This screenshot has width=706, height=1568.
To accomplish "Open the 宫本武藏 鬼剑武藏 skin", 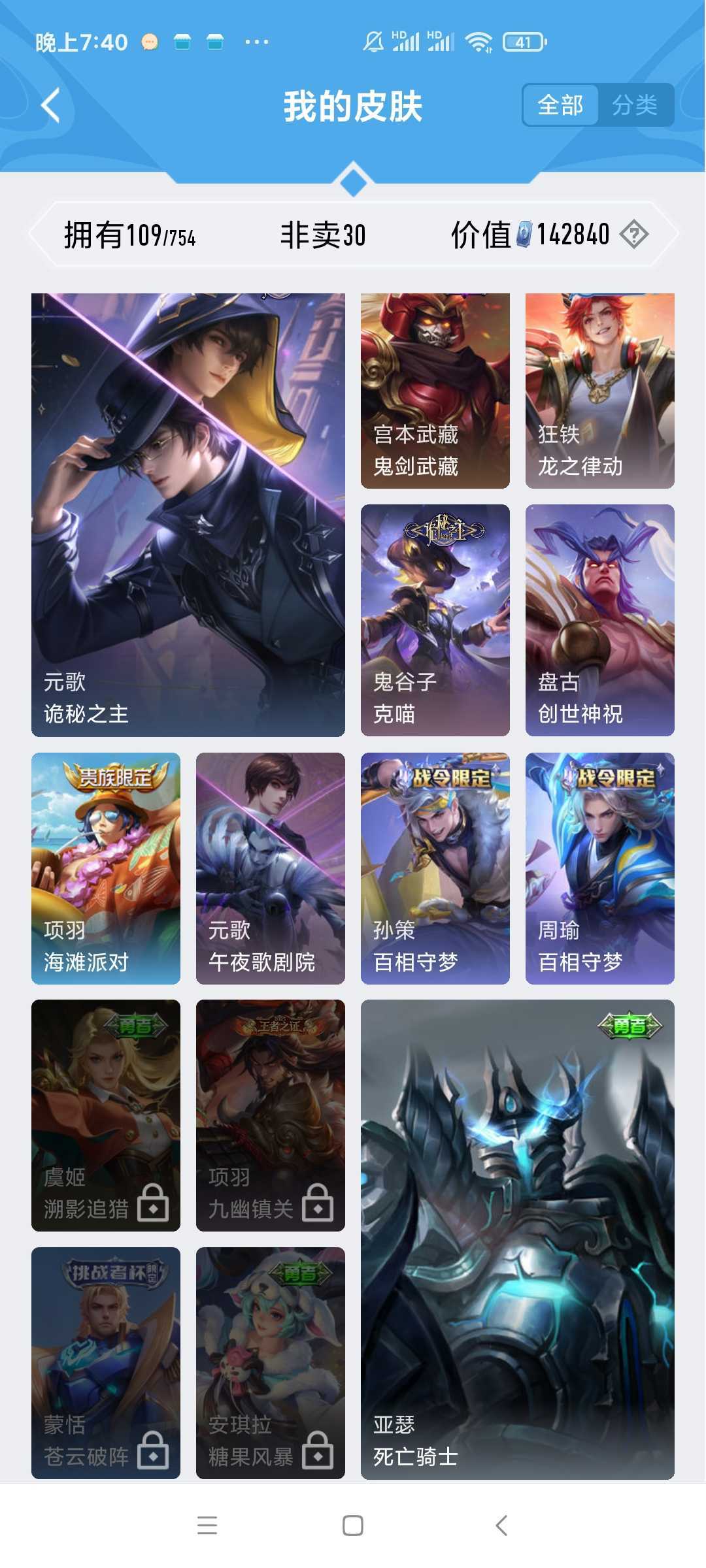I will [x=435, y=390].
